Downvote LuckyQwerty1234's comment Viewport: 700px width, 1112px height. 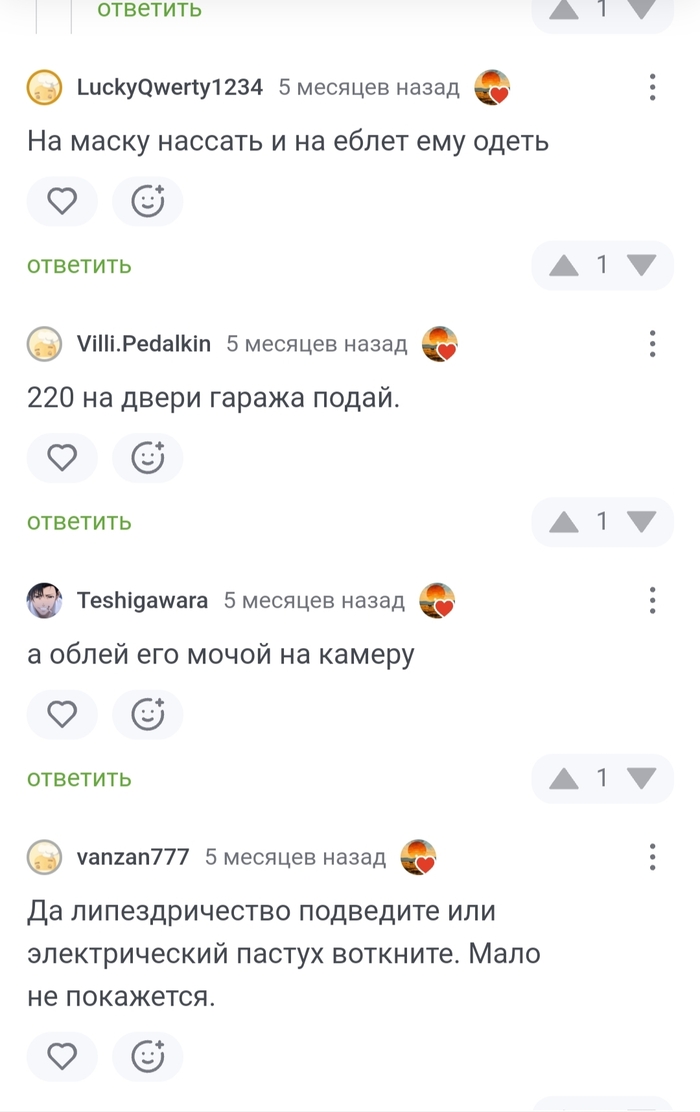[x=640, y=265]
